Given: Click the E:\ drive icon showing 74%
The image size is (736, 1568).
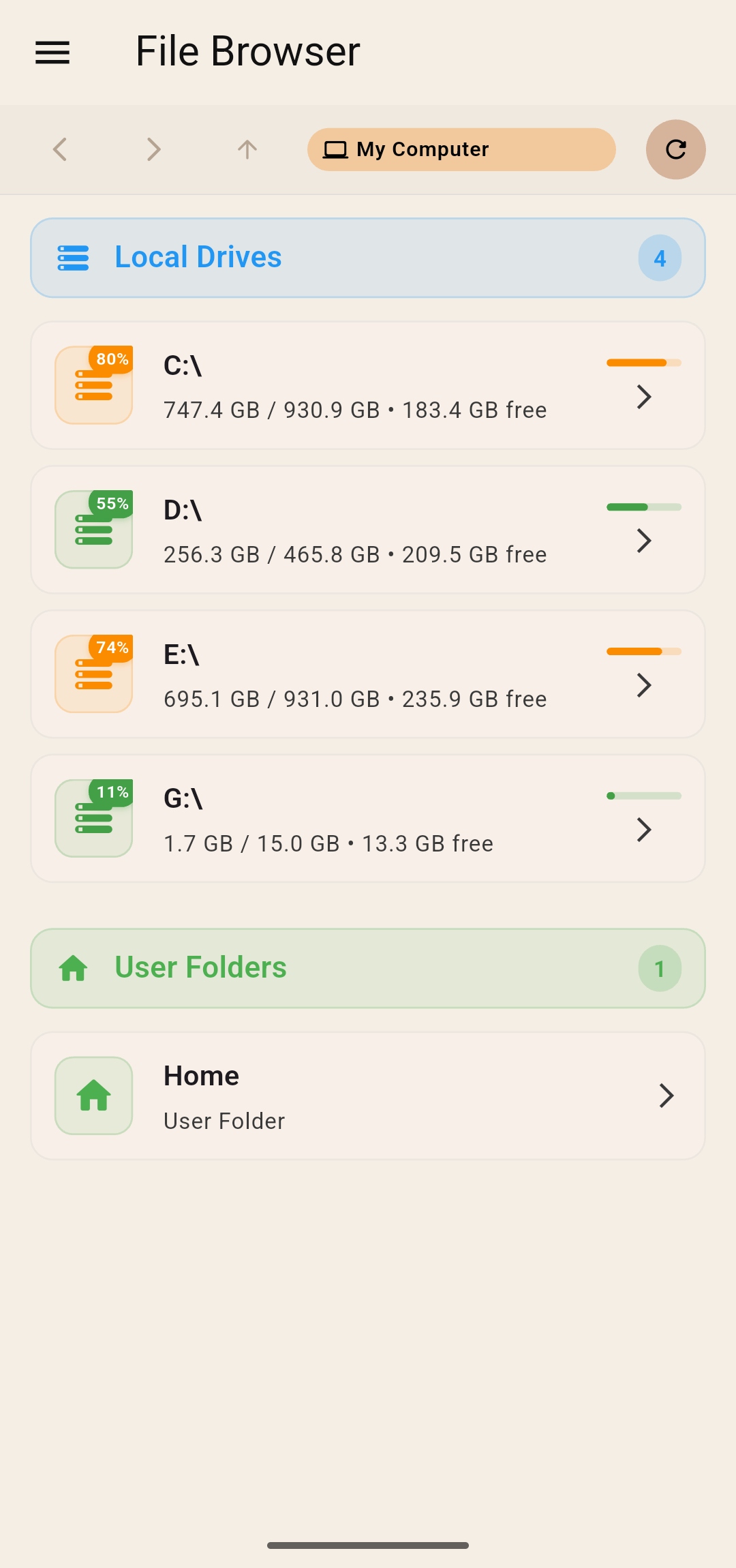Looking at the screenshot, I should tap(93, 674).
